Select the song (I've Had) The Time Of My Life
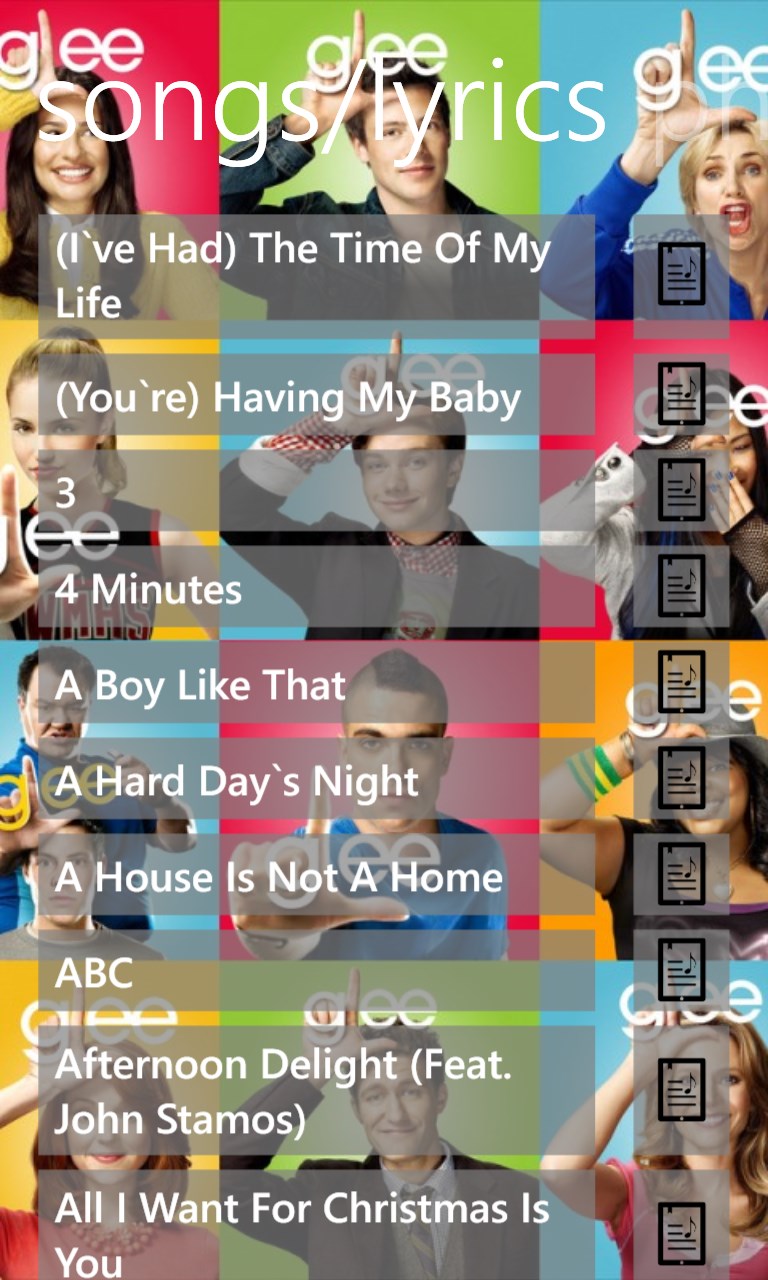Screen dimensions: 768x1280 (x=300, y=275)
